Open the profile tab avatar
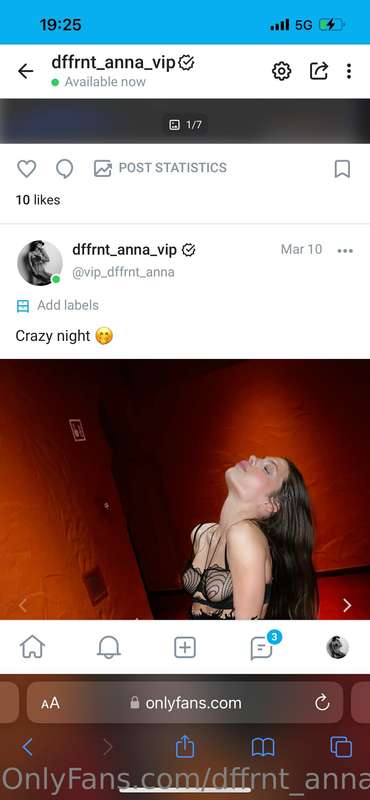This screenshot has width=370, height=800. click(x=337, y=647)
